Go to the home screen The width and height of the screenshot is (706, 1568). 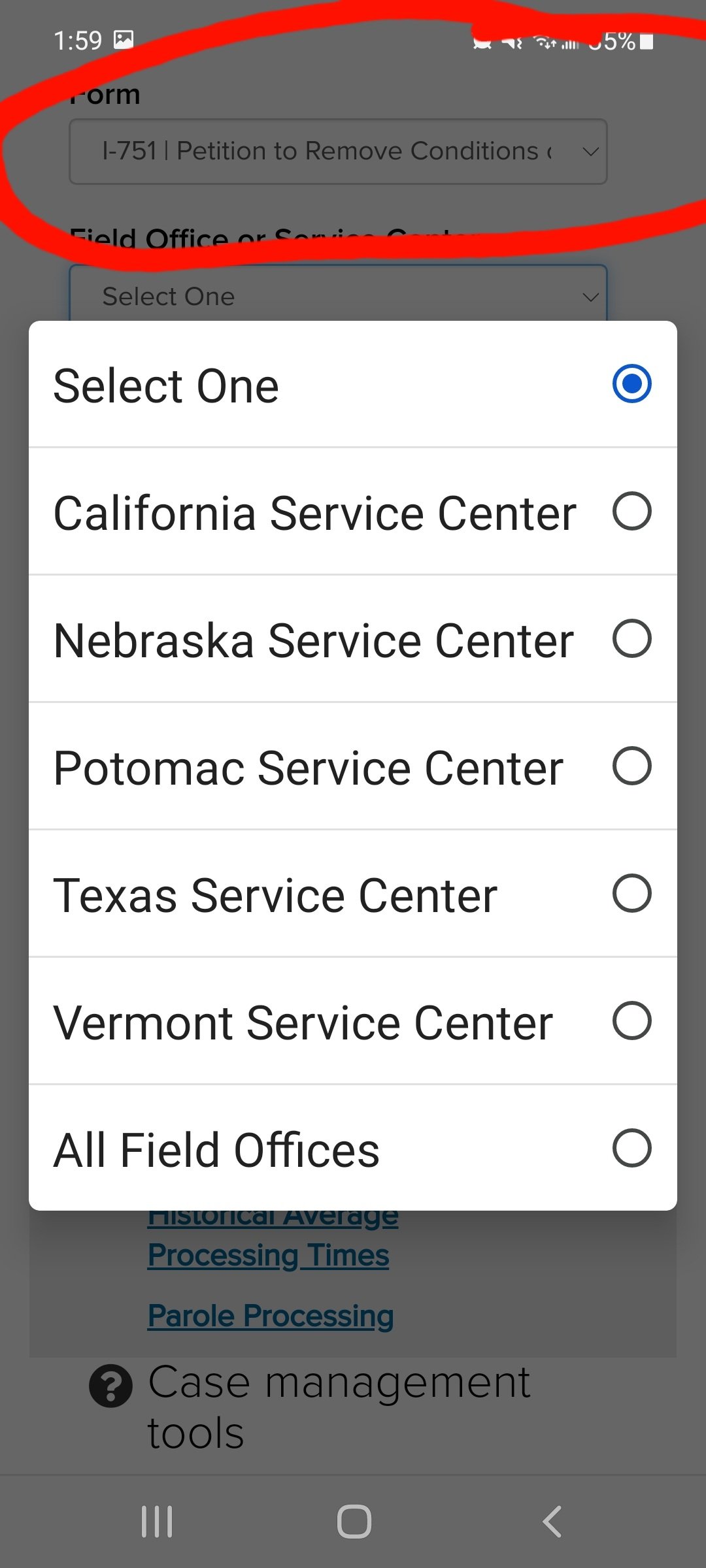354,1522
